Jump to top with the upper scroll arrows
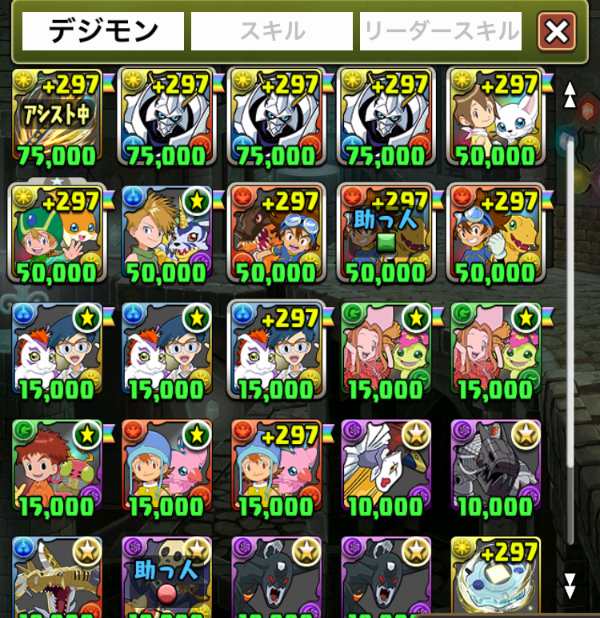The height and width of the screenshot is (618, 600). coord(570,95)
